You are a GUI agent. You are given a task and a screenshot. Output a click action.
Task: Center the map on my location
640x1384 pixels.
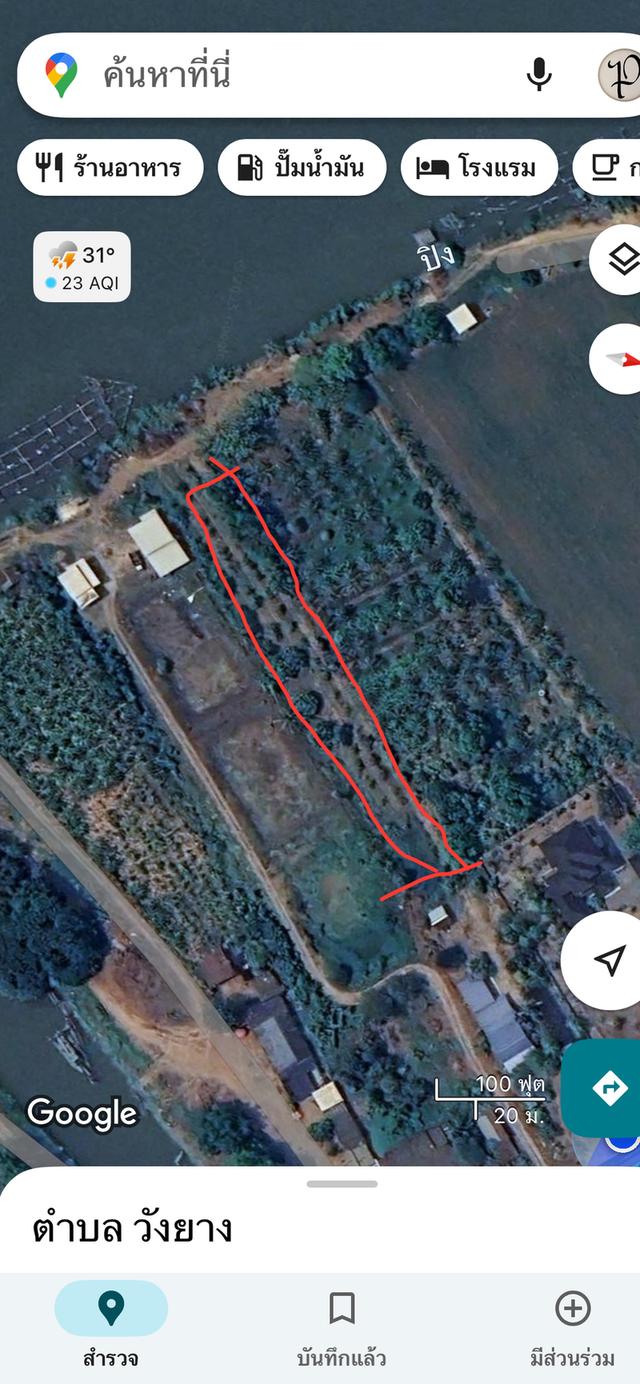pyautogui.click(x=608, y=960)
